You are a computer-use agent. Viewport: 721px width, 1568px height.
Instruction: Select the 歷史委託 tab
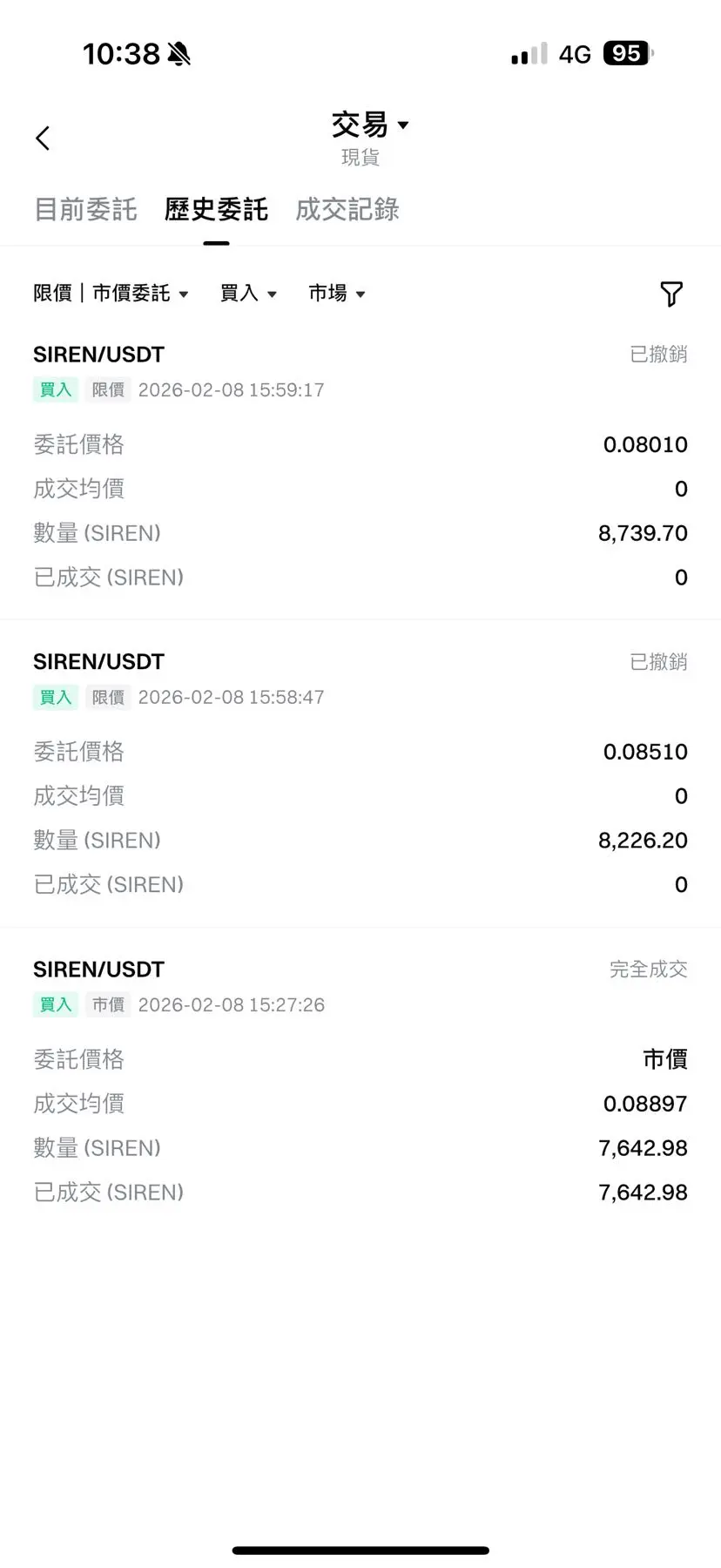coord(216,209)
